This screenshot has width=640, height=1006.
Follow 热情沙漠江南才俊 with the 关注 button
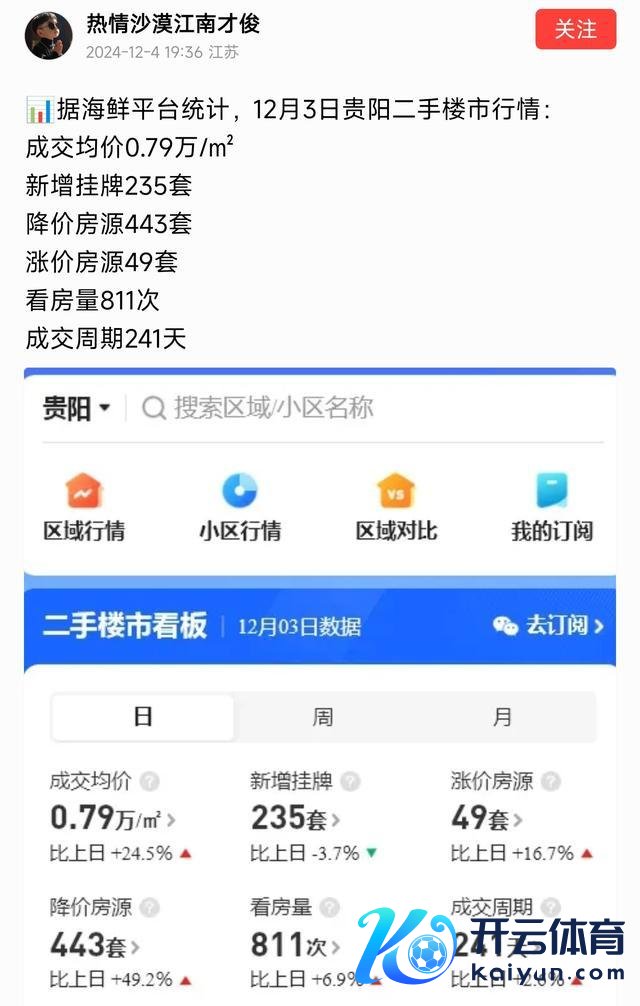pos(575,30)
